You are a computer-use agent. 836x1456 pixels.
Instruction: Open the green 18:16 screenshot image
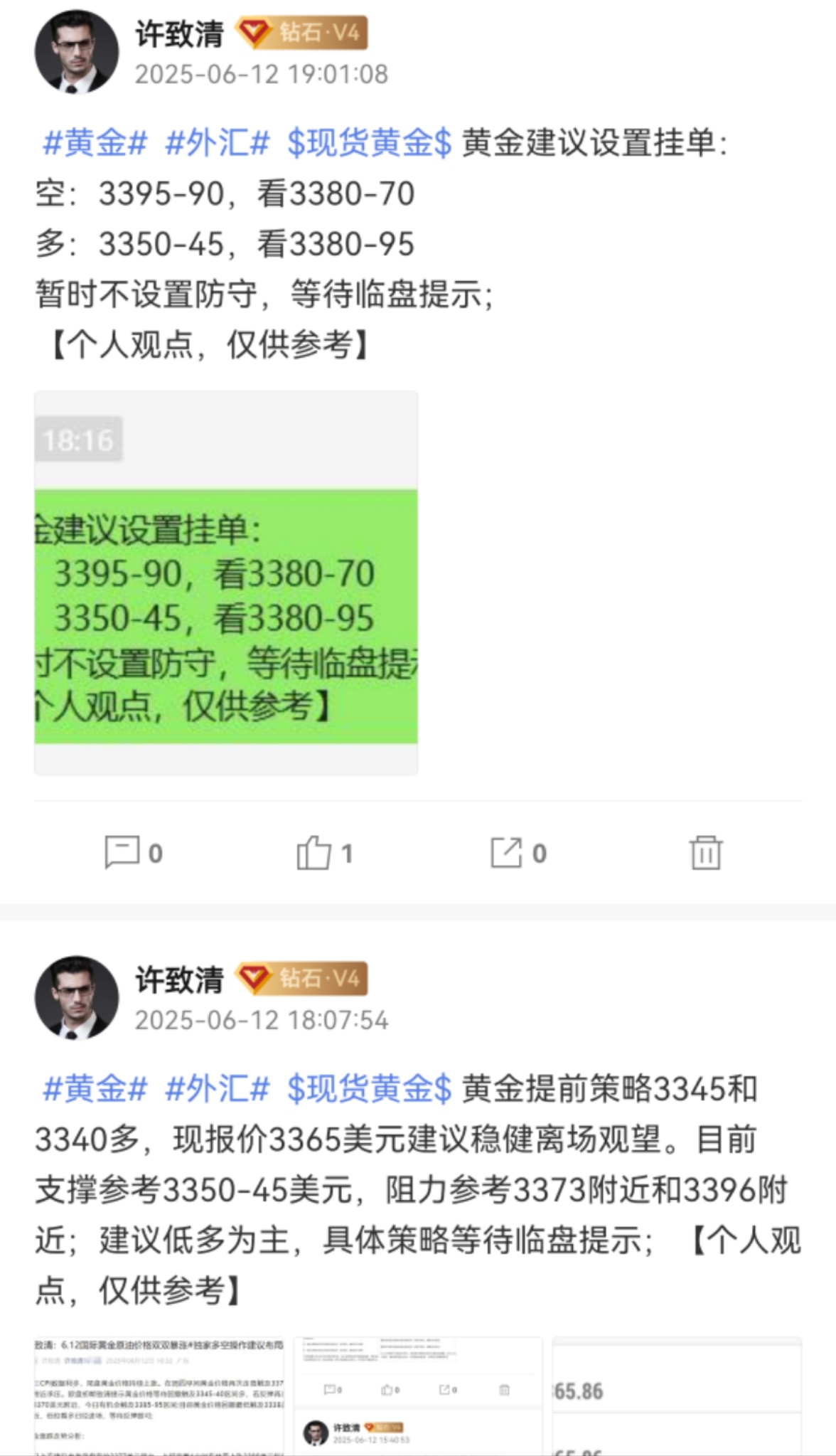pos(226,583)
